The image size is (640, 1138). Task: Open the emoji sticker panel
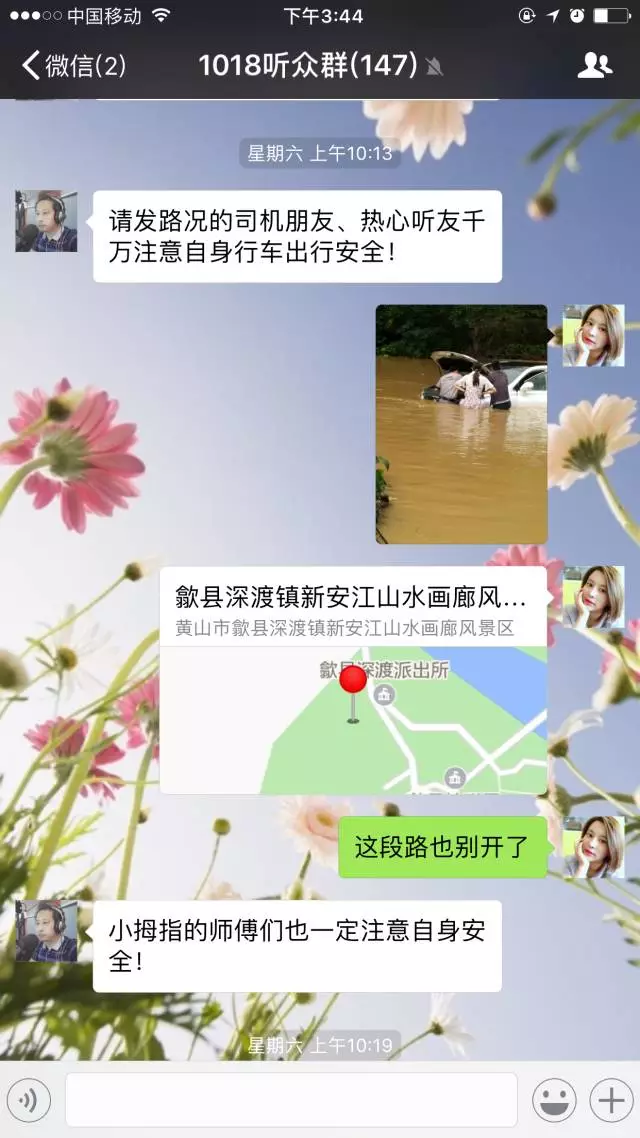pos(554,1101)
